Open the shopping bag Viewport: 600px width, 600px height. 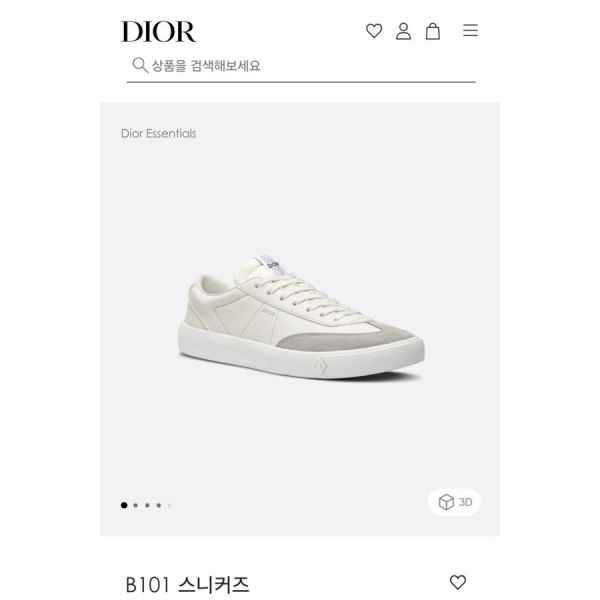[433, 31]
